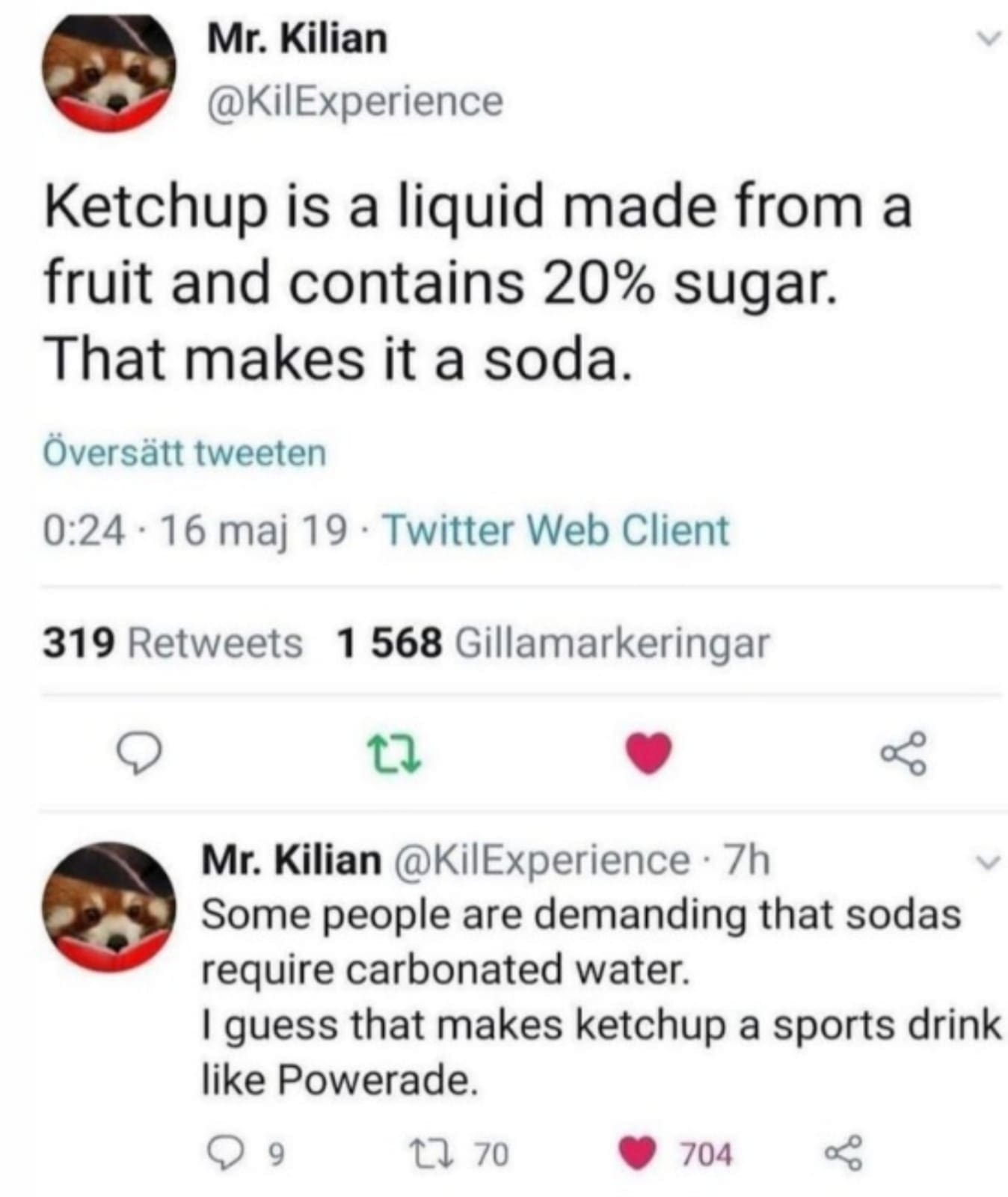The width and height of the screenshot is (1008, 1197).
Task: Tap the heart on the reply with 704 likes
Action: click(637, 1153)
